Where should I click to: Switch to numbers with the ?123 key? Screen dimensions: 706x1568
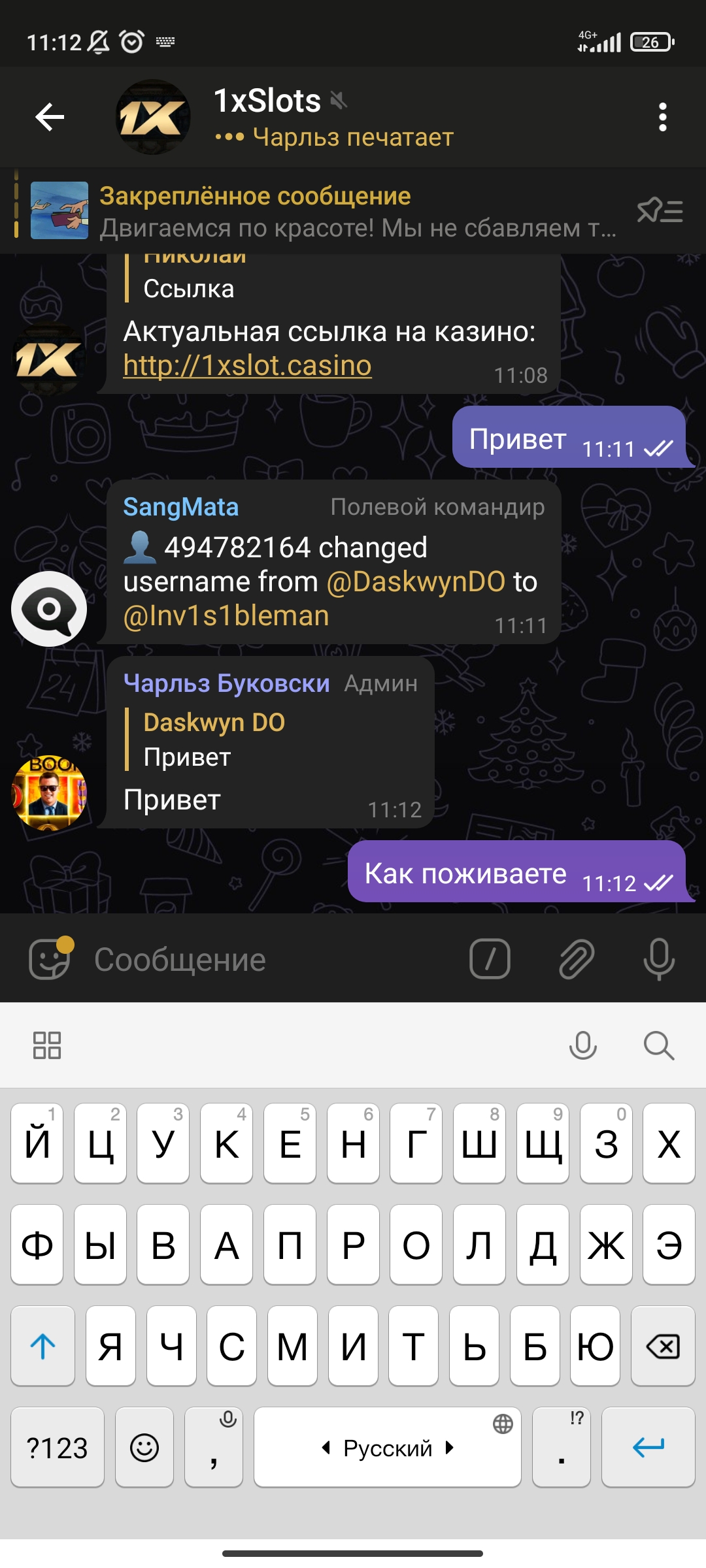point(58,1447)
